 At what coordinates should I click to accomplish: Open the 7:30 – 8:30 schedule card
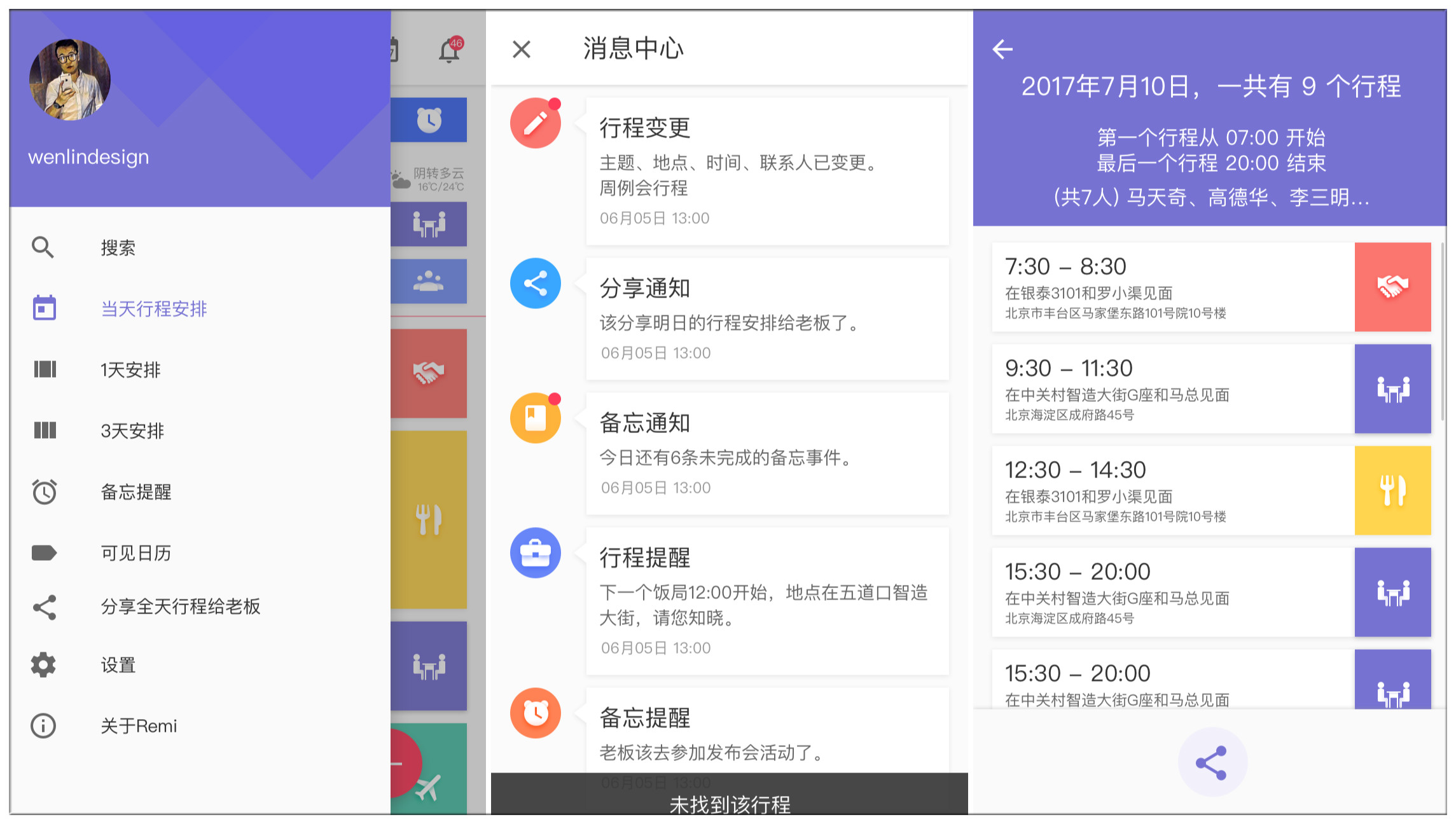(1172, 287)
